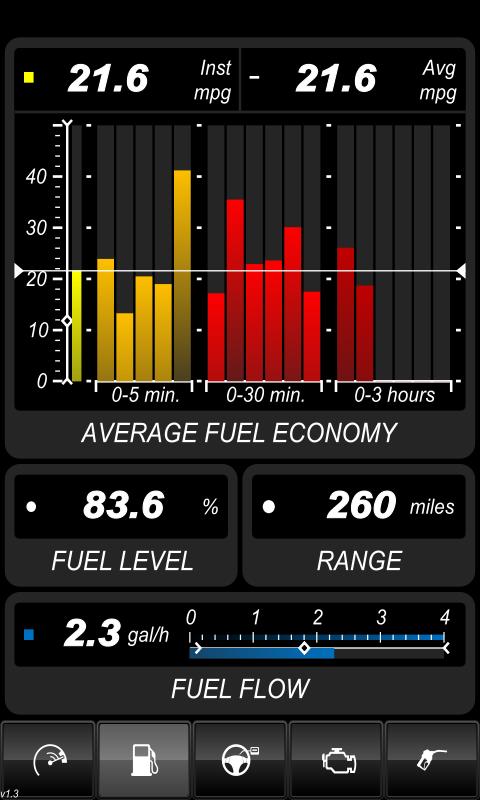Switch to the speedometer gauge tab

[x=48, y=760]
